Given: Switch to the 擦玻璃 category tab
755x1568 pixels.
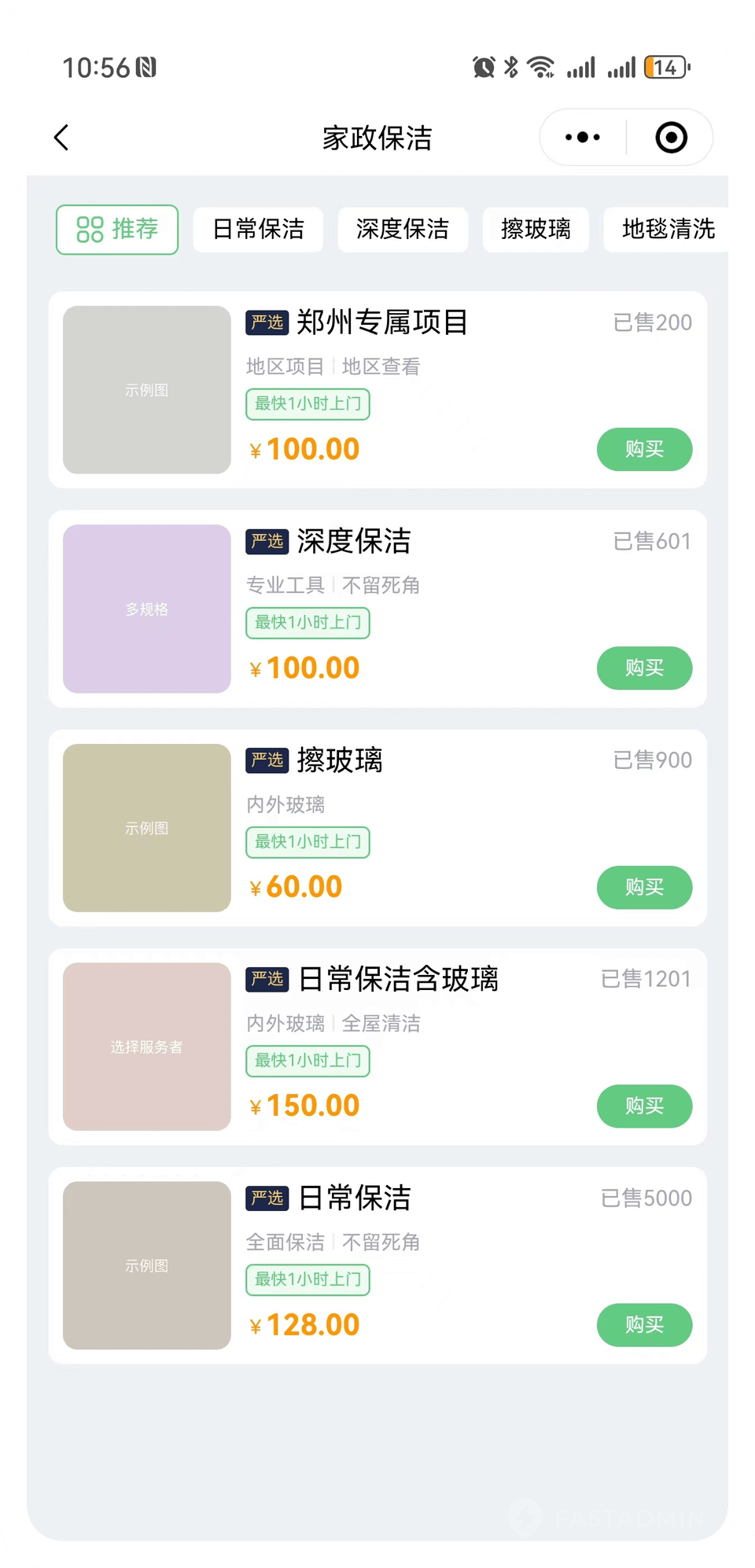Looking at the screenshot, I should [x=536, y=230].
